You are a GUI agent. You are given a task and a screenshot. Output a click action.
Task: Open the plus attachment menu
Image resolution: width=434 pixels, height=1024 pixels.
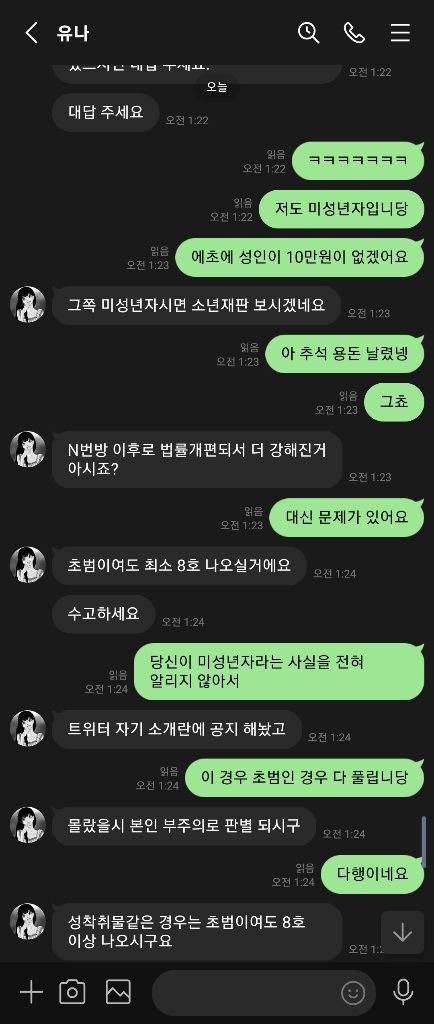click(x=31, y=993)
